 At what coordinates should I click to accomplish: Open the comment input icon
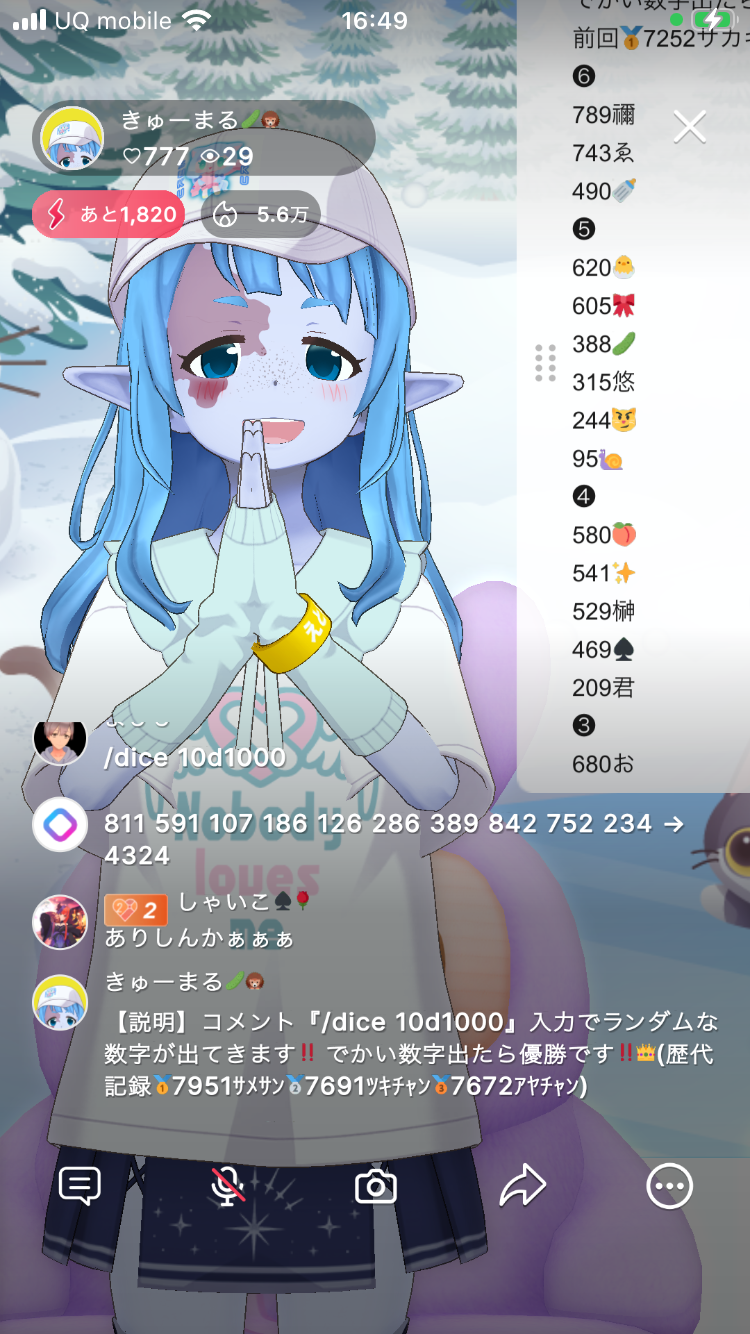point(80,1186)
